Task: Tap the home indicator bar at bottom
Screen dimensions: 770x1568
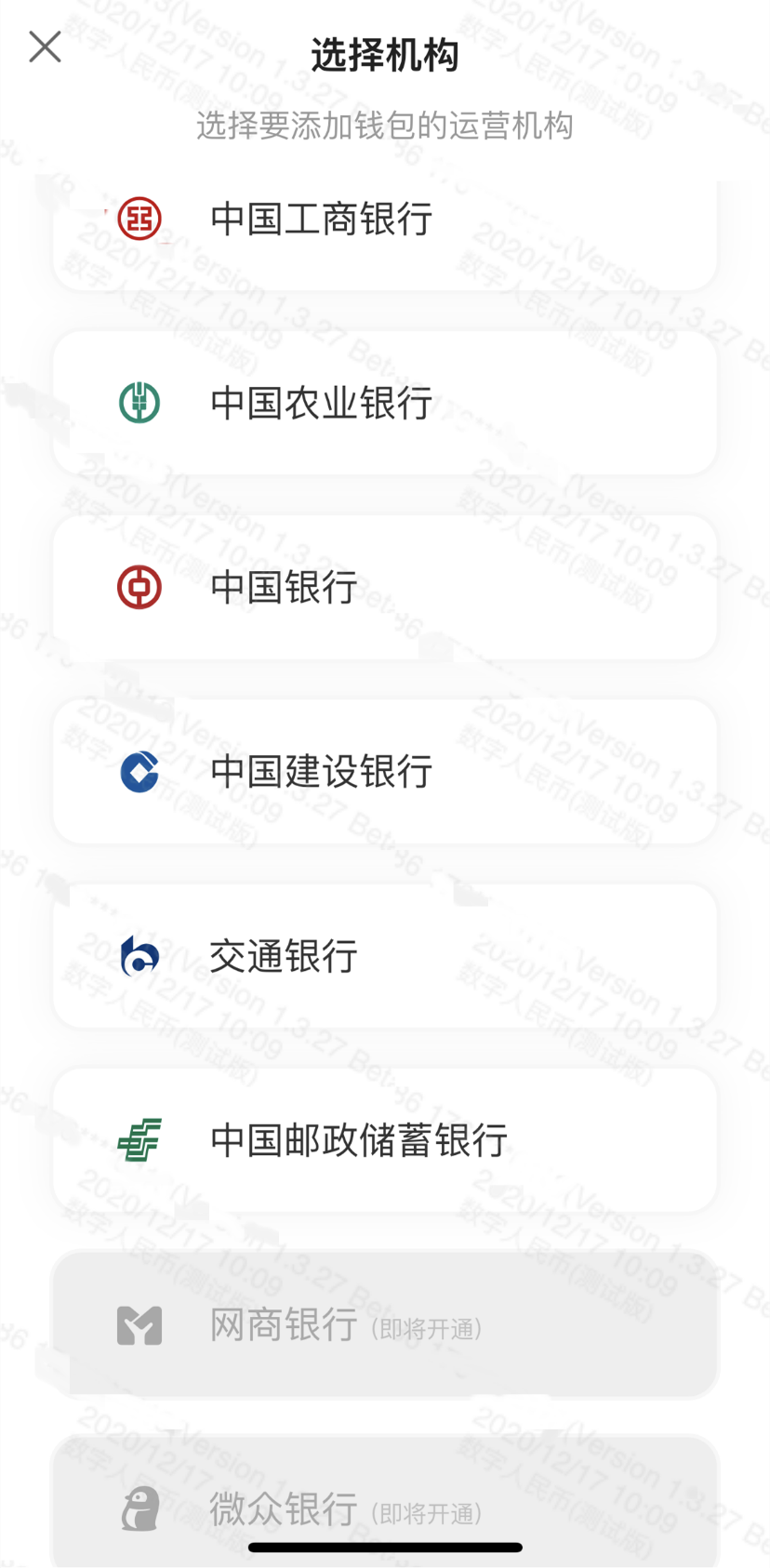Action: pyautogui.click(x=385, y=1548)
